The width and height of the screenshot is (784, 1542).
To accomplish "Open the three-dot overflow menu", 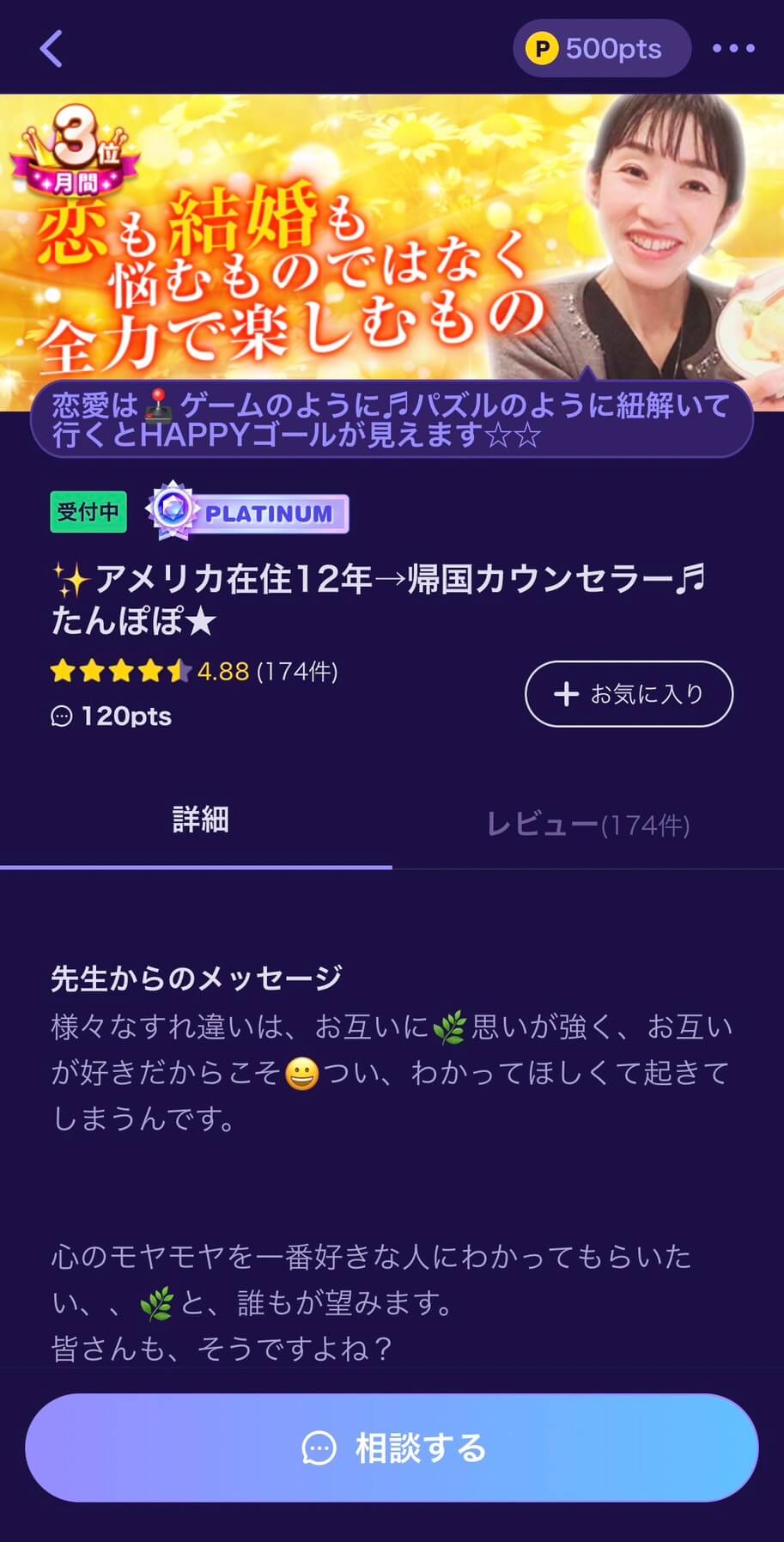I will [732, 49].
